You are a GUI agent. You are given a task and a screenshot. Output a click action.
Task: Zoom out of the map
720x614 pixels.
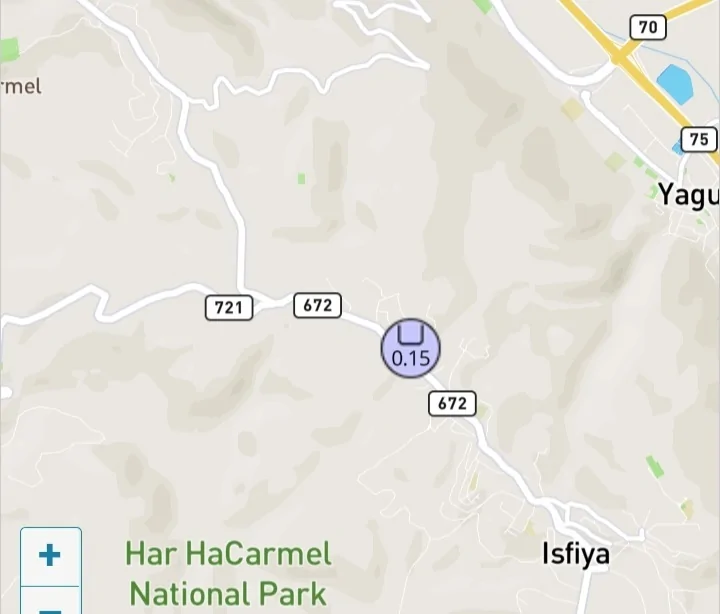[x=50, y=604]
